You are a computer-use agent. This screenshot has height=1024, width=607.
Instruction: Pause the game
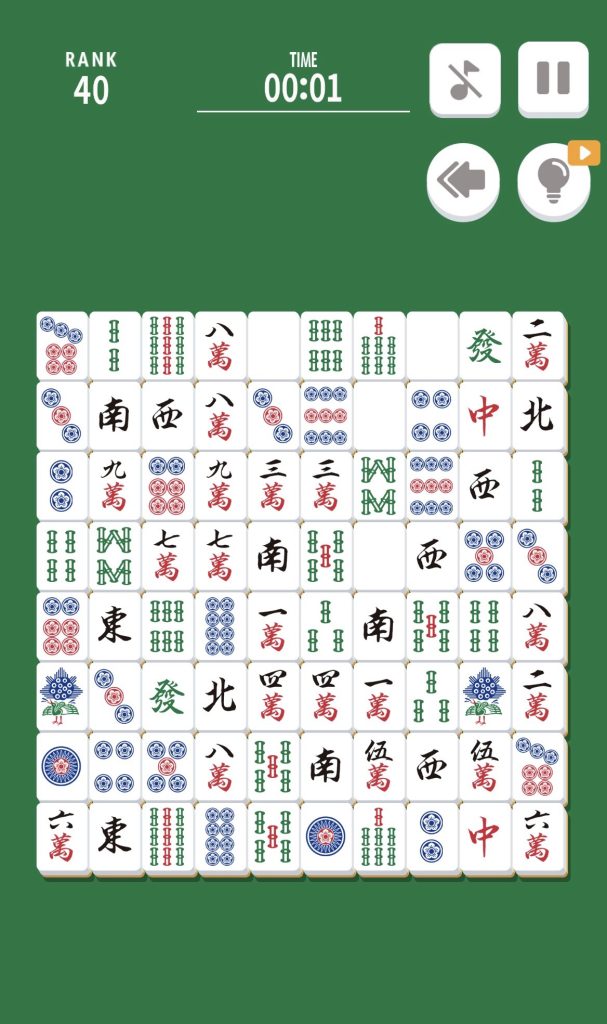552,79
